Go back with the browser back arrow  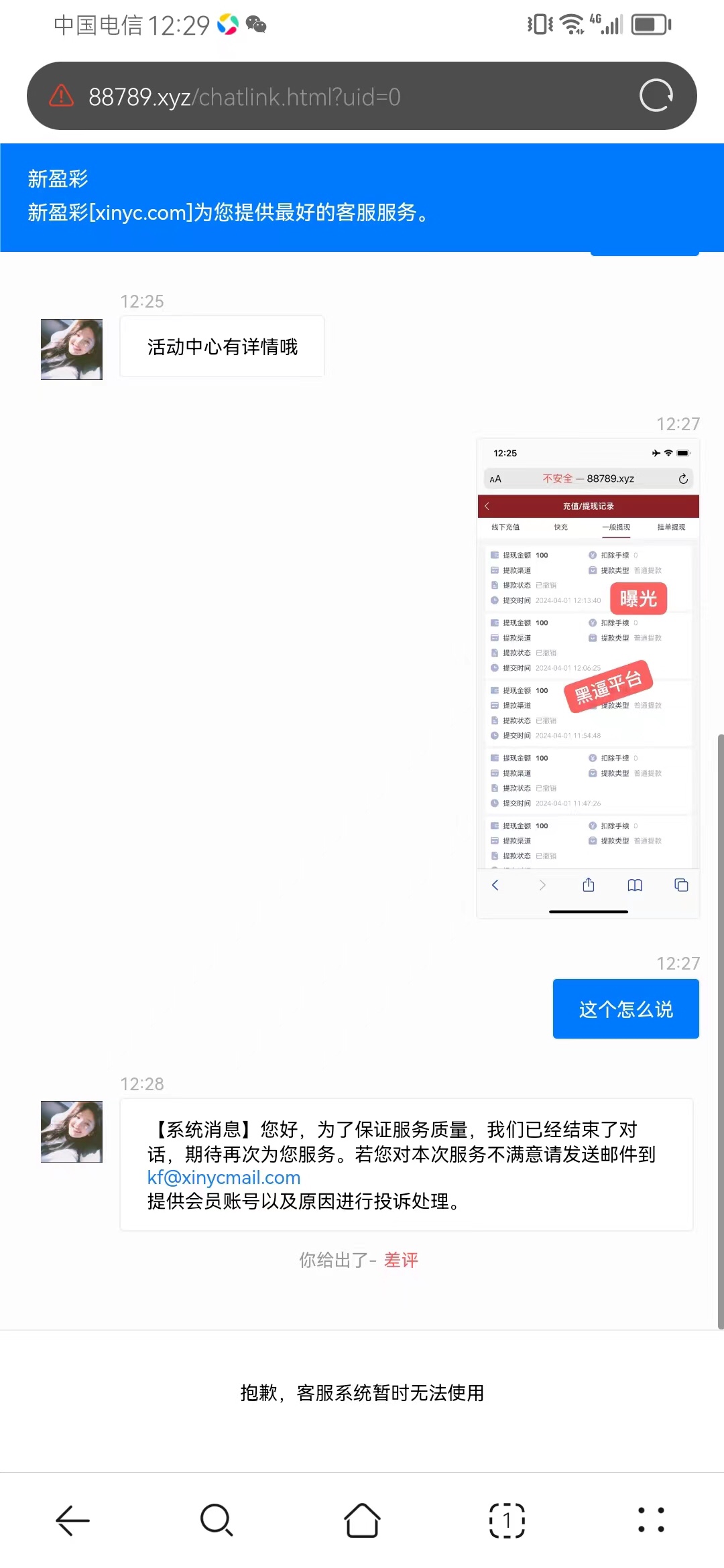point(72,1520)
